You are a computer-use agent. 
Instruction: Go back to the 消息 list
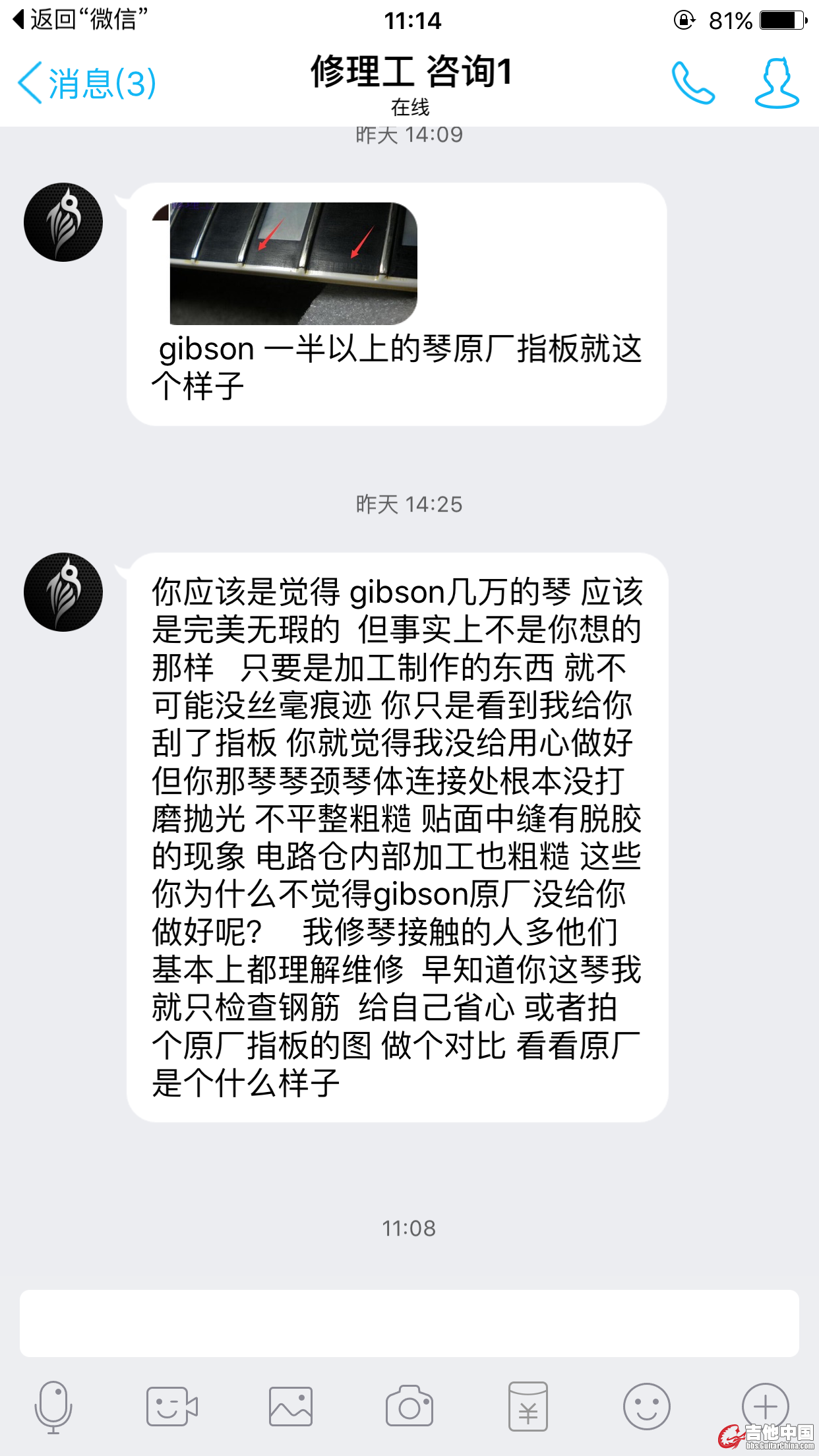87,84
